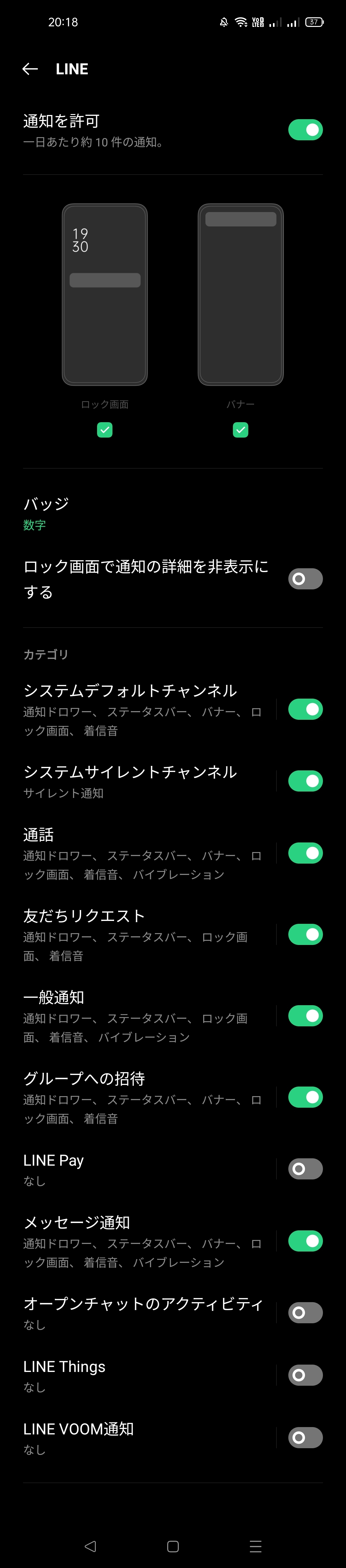
Task: Turn off the 通知を許可 switch
Action: [x=305, y=130]
